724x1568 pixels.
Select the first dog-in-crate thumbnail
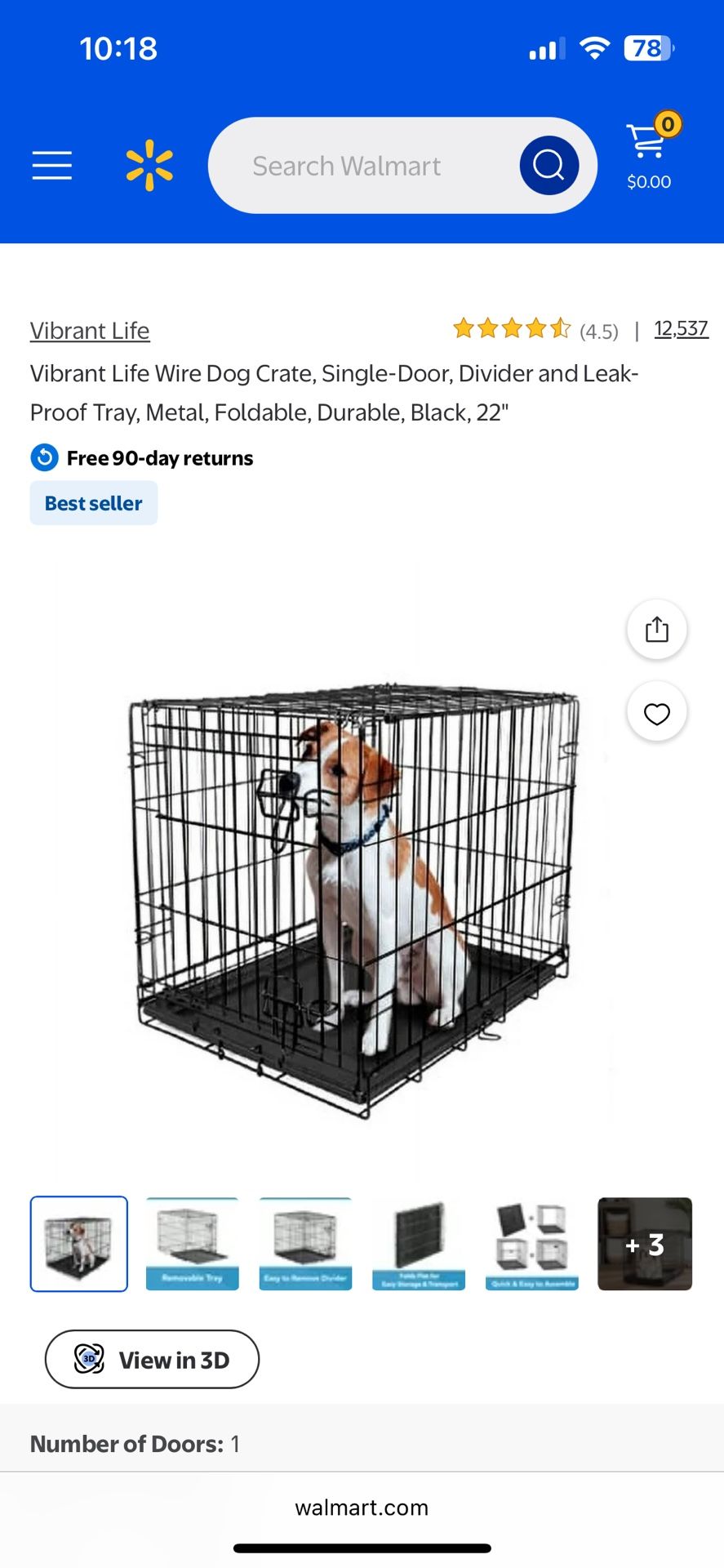tap(79, 1244)
